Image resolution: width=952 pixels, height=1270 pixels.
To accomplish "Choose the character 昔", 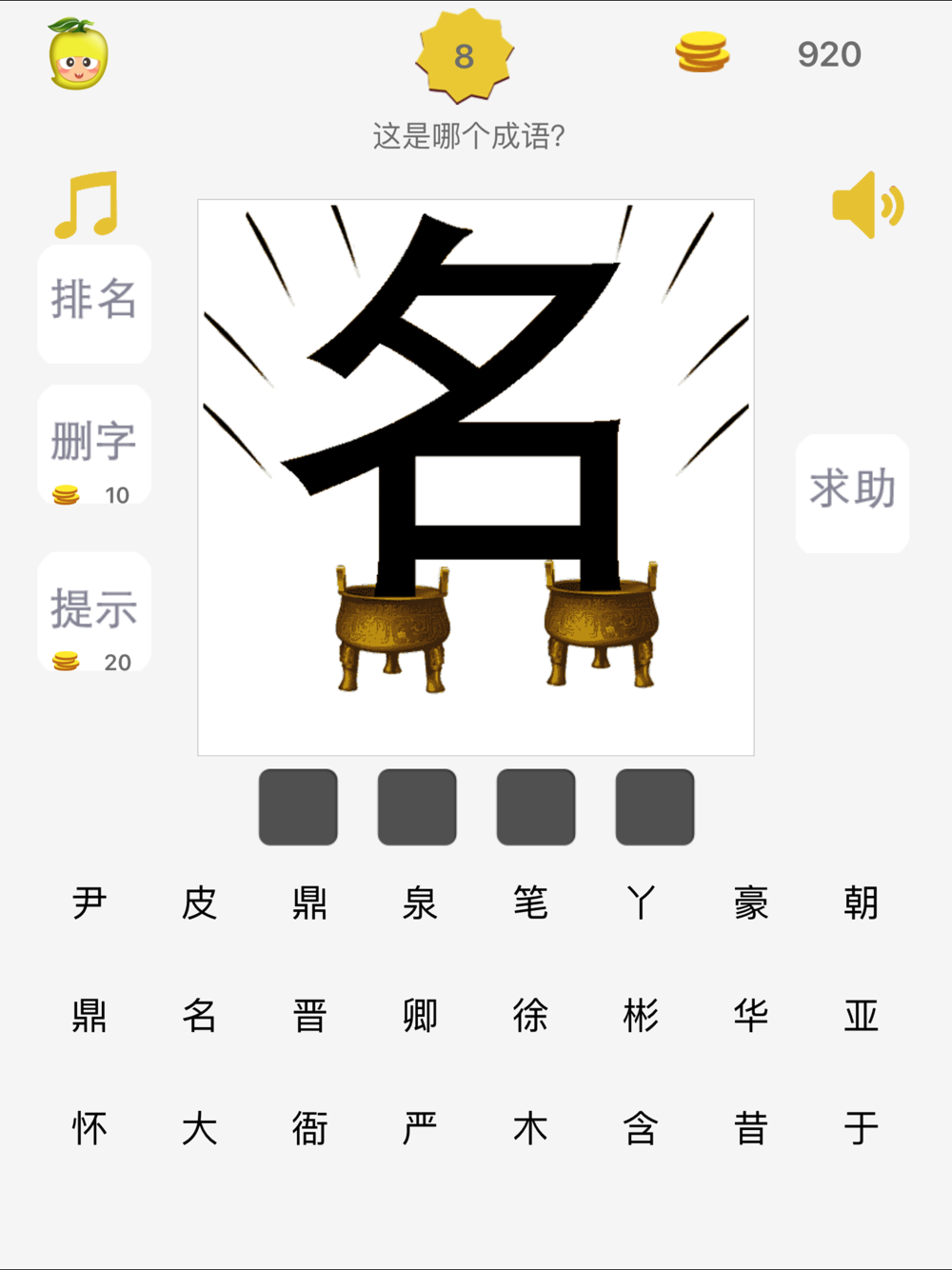I will [x=751, y=1129].
